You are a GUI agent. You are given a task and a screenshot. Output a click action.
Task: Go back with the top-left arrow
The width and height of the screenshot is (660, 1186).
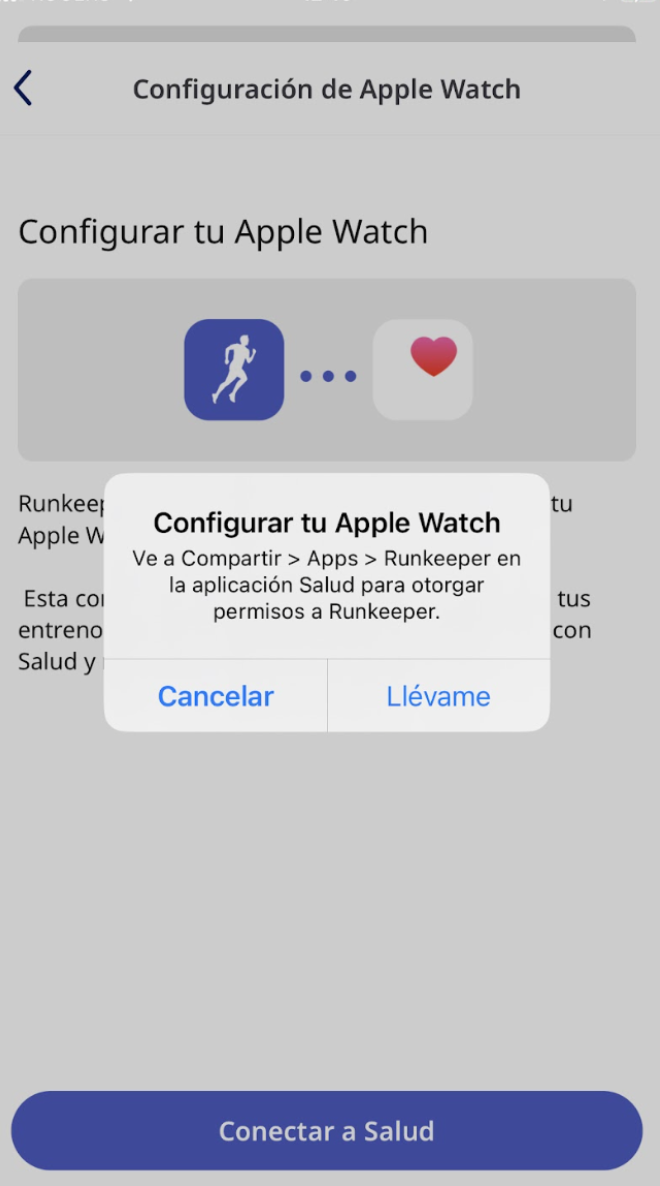(x=23, y=89)
